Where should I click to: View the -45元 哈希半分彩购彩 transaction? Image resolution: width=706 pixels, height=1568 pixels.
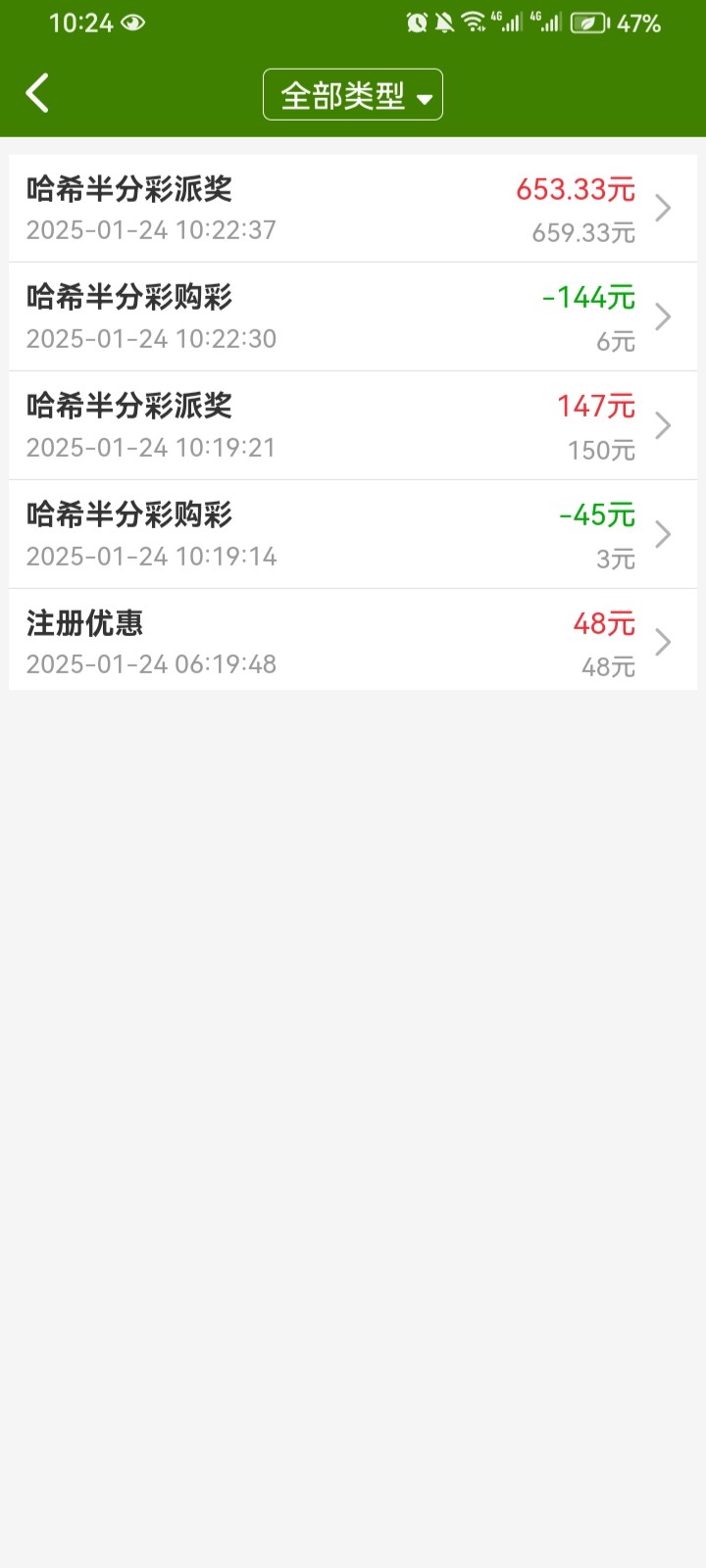point(352,535)
